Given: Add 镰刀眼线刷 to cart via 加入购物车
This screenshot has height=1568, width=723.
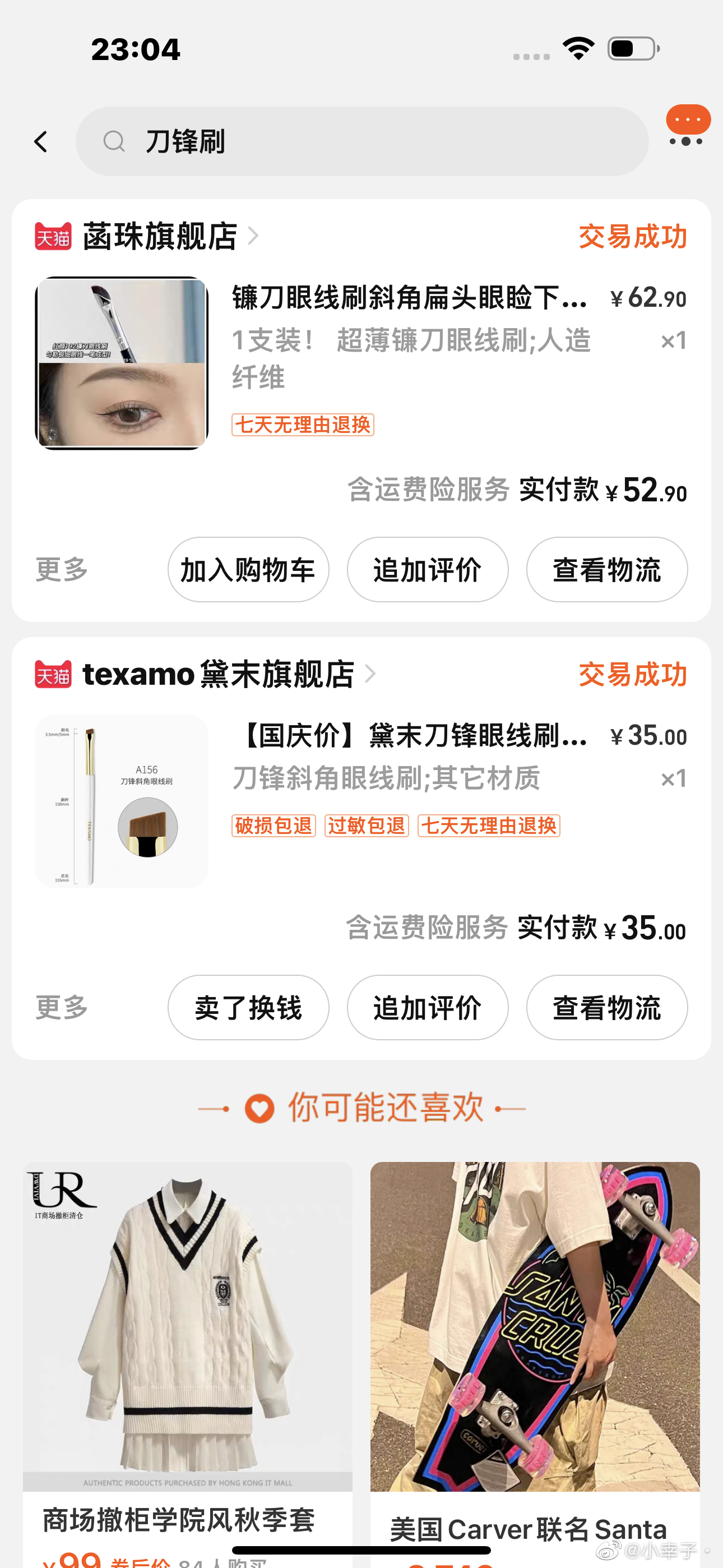Looking at the screenshot, I should (x=248, y=570).
